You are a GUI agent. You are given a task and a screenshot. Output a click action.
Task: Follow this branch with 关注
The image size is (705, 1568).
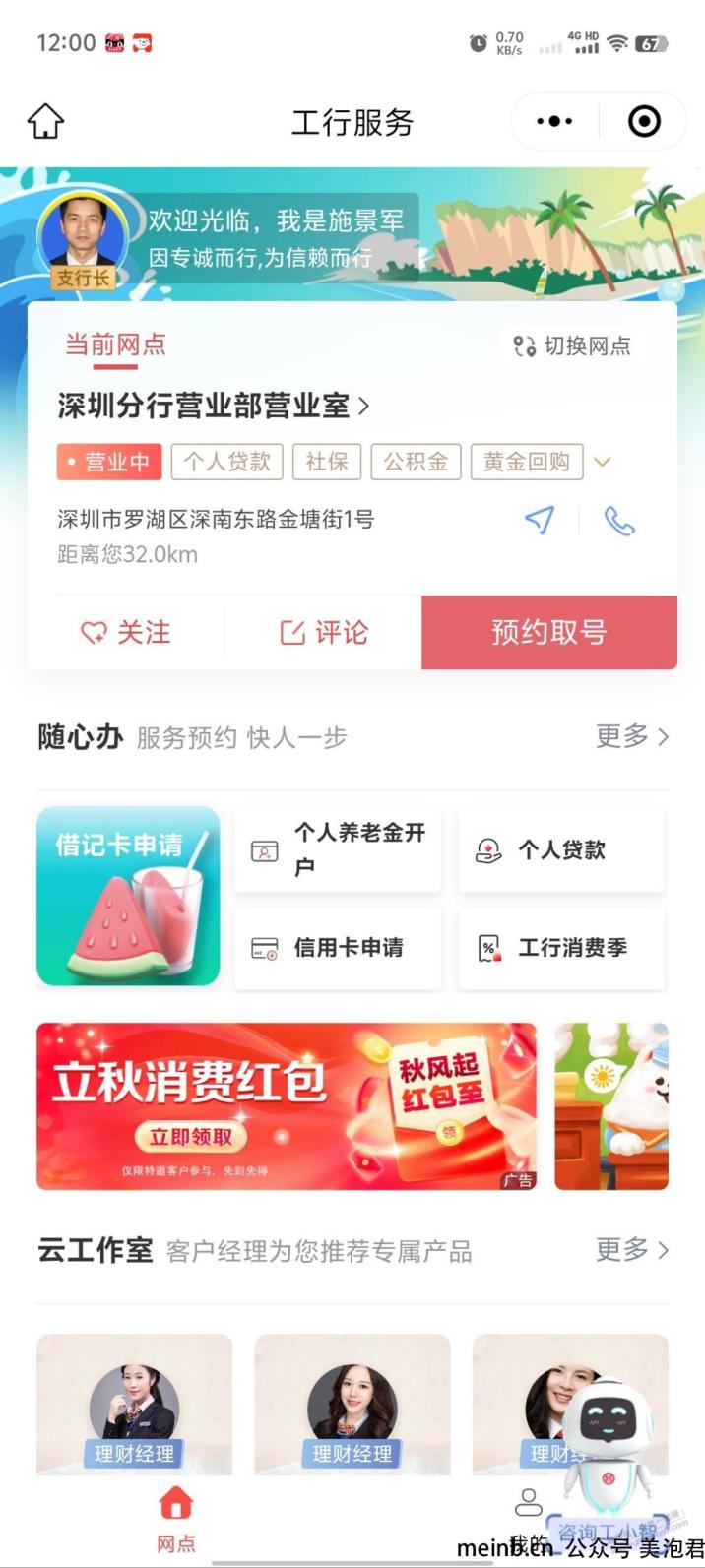pyautogui.click(x=126, y=633)
